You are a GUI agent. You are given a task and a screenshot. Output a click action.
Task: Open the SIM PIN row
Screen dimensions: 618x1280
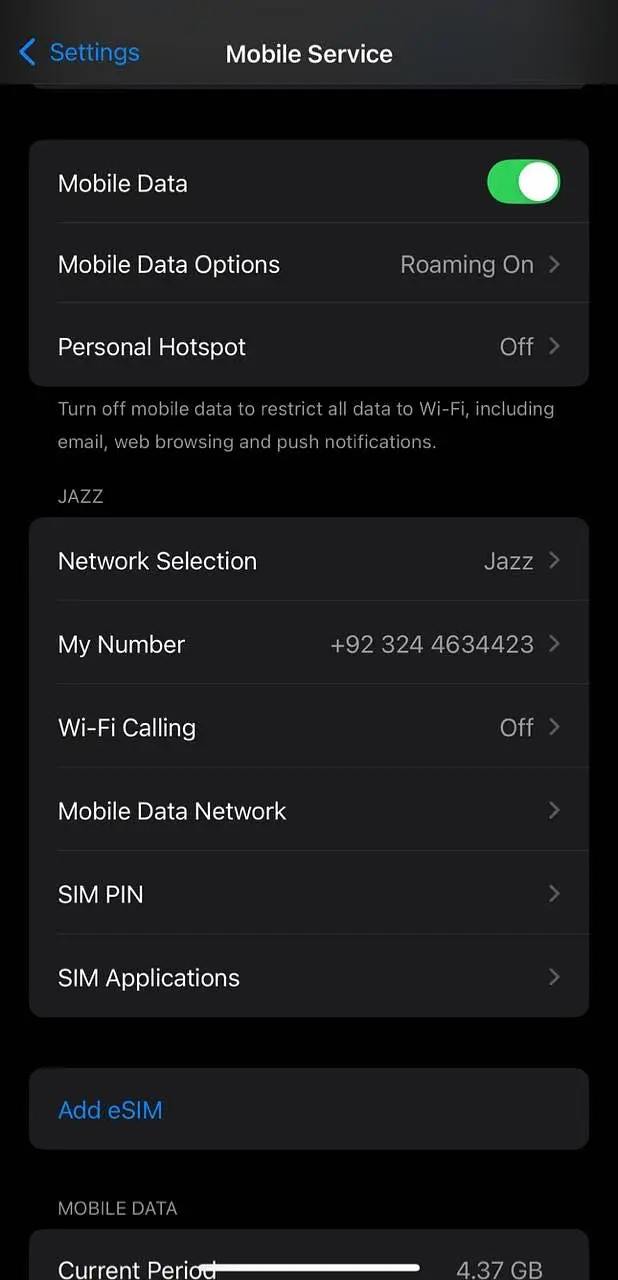308,894
